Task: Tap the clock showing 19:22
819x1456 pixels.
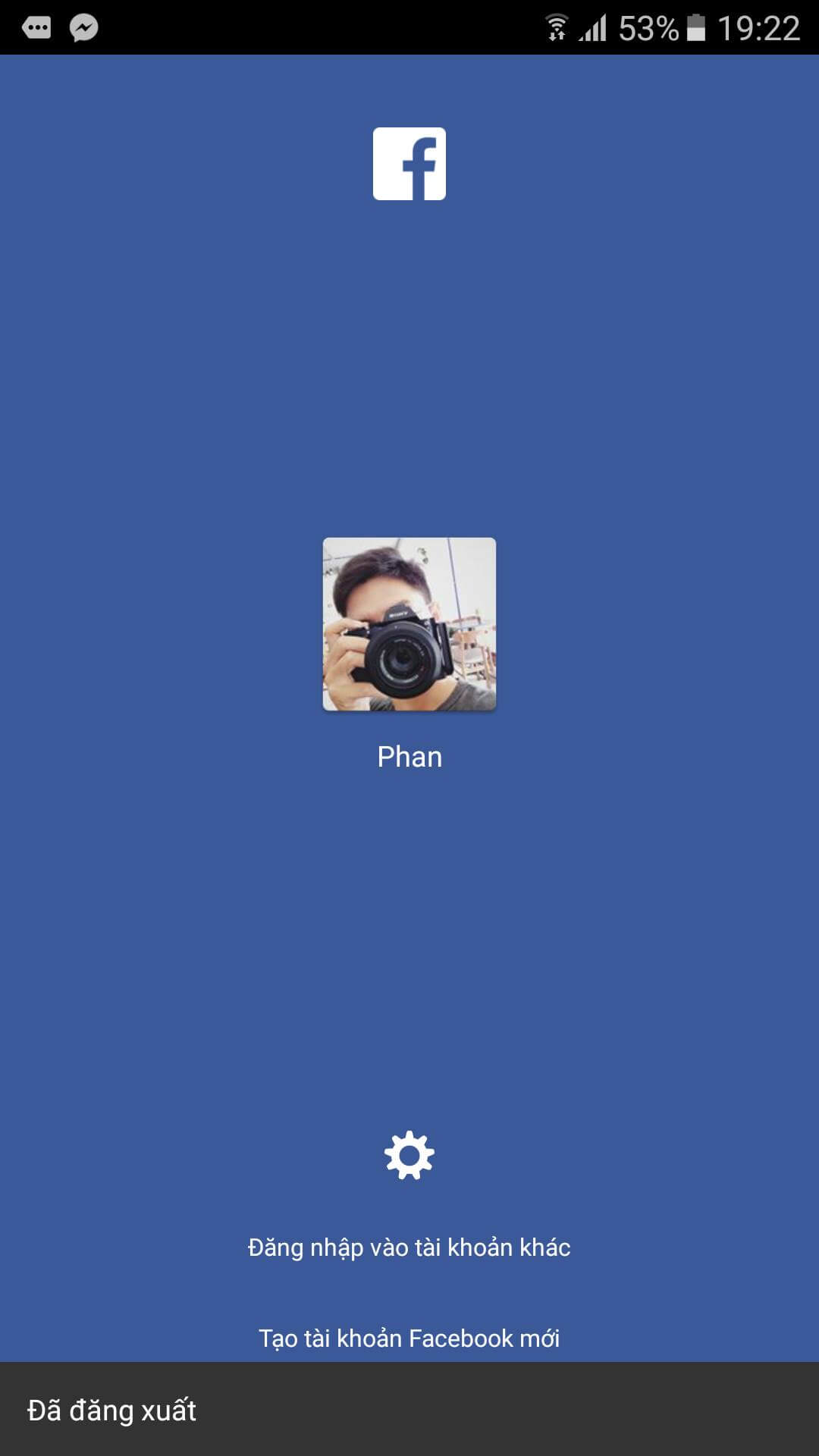Action: [x=758, y=25]
